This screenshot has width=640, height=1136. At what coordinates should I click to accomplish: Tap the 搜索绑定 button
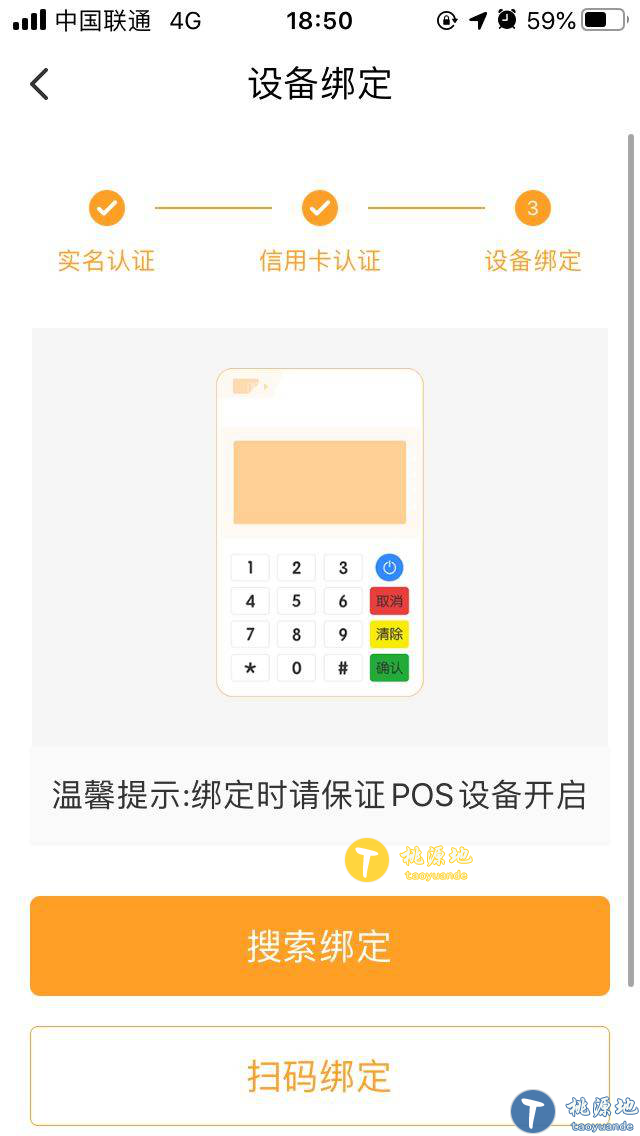pyautogui.click(x=319, y=946)
